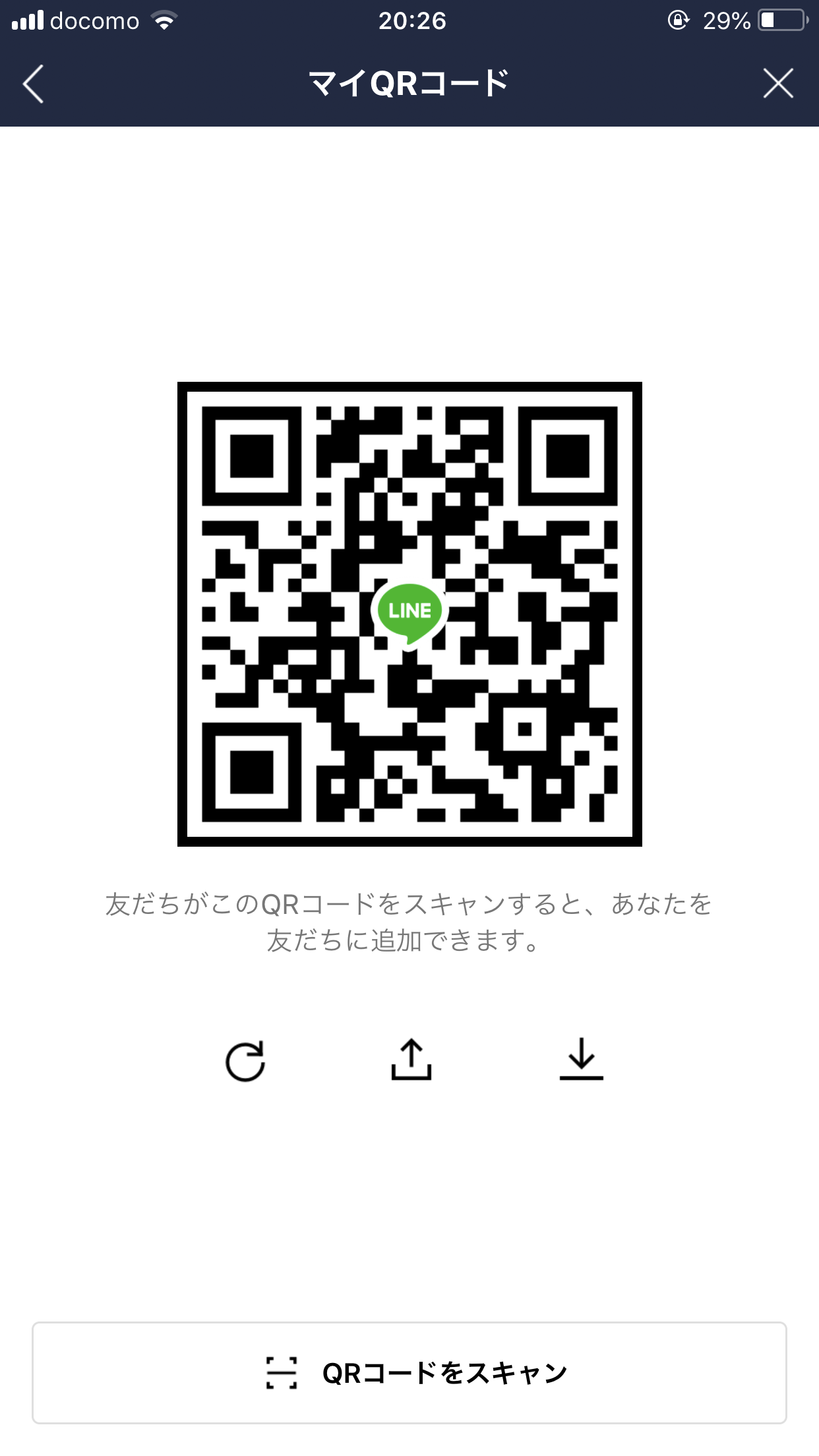Screen dimensions: 819x1456
Task: Close the My QR code screen
Action: pyautogui.click(x=778, y=84)
